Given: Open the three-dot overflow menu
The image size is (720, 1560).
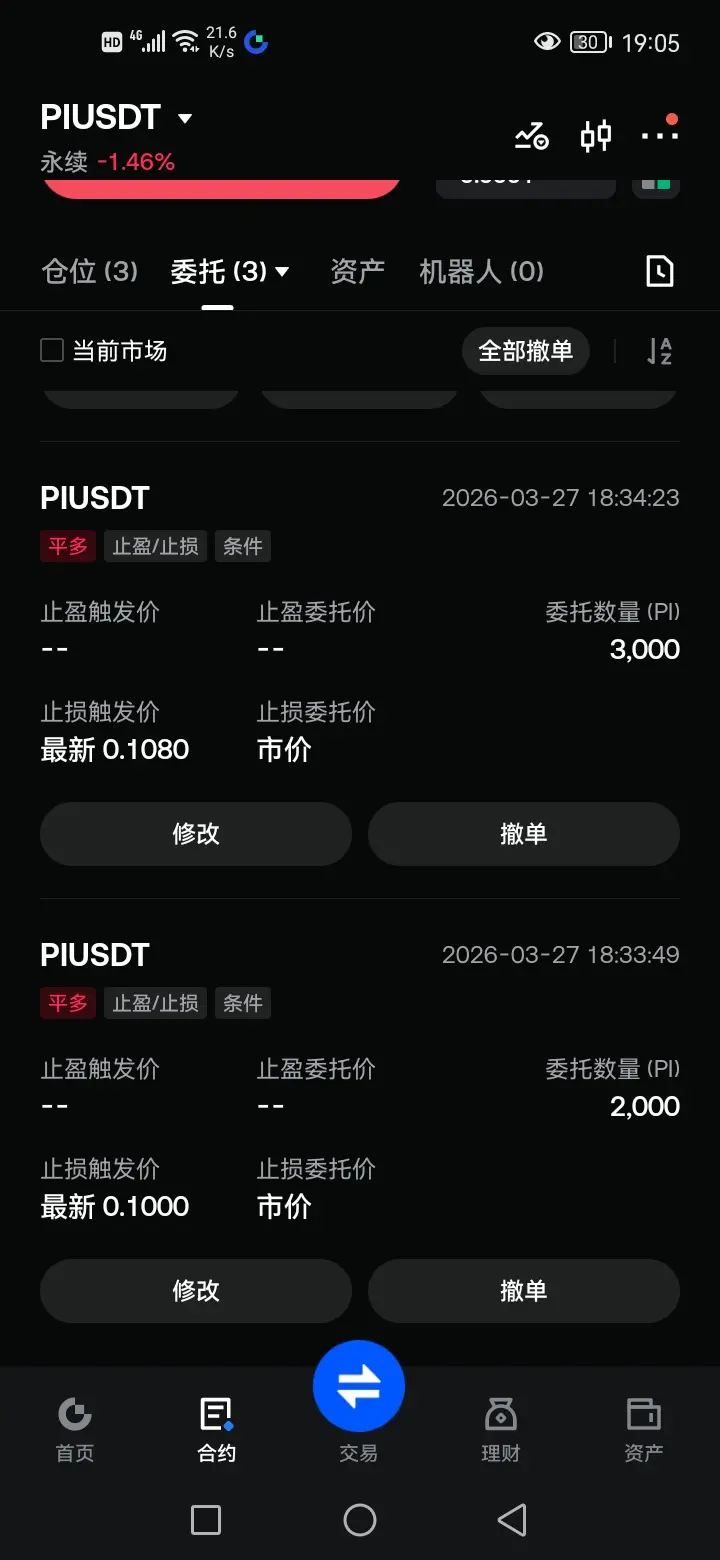Looking at the screenshot, I should 660,134.
